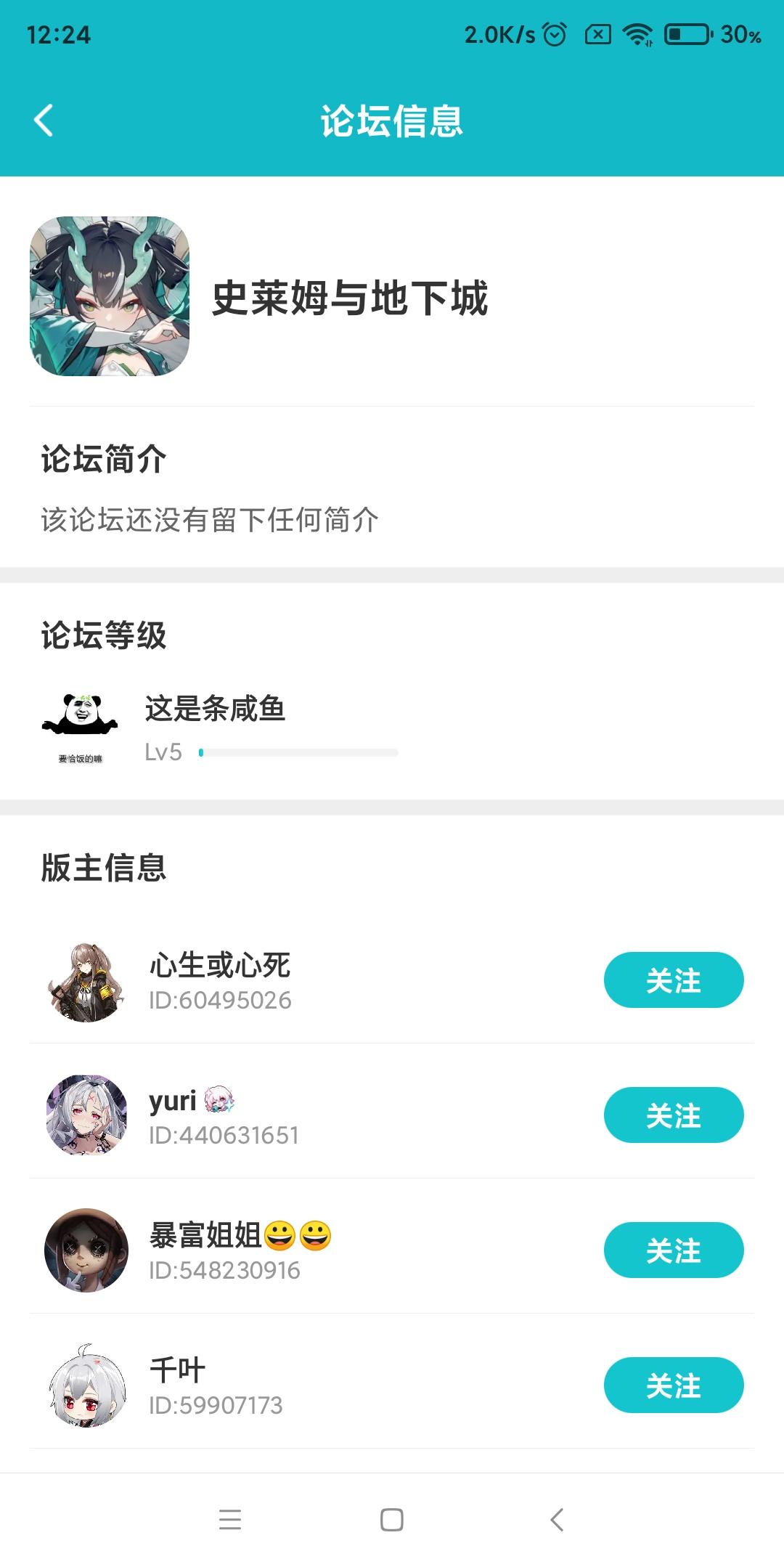784x1567 pixels.
Task: Tap the alarm clock status bar icon
Action: point(553,33)
